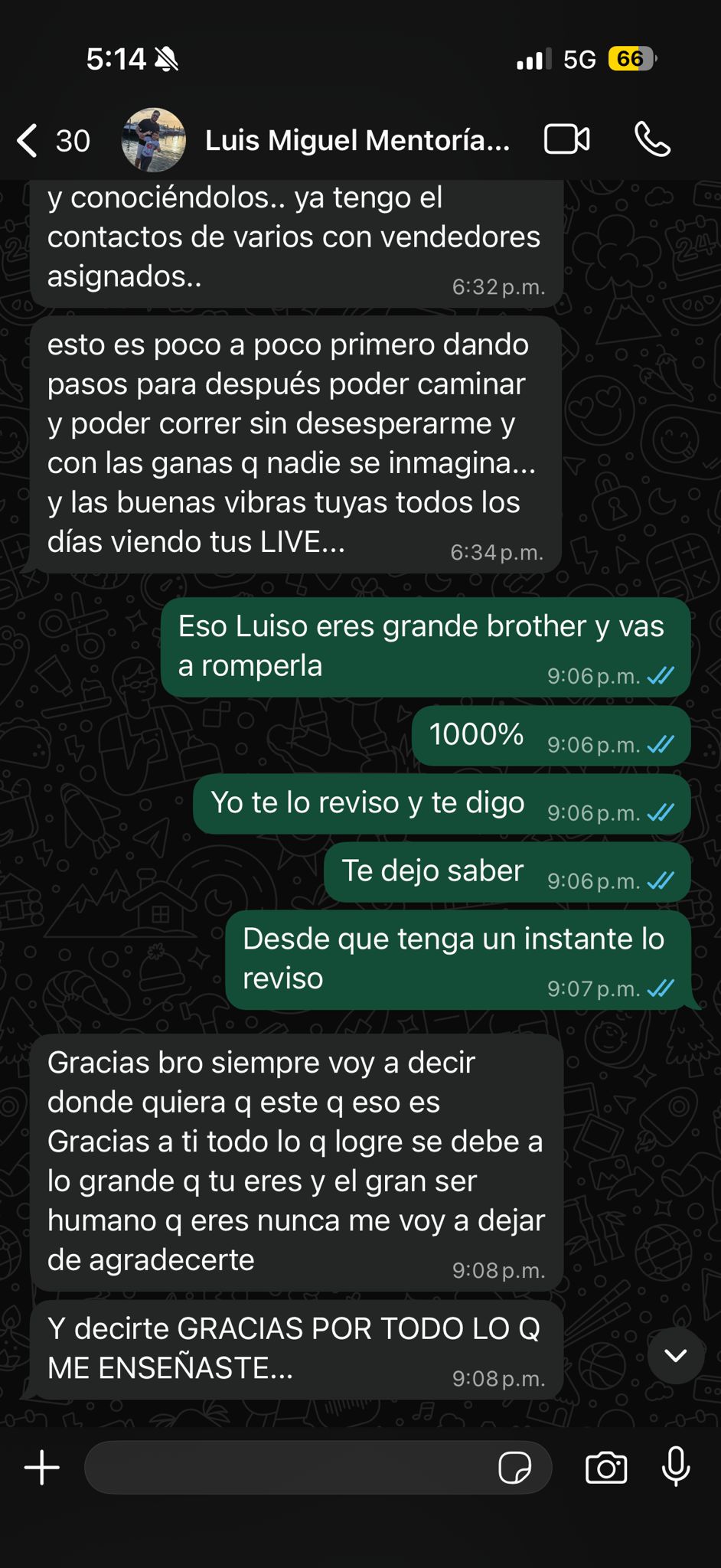Start a video call with Luis Miguel
Viewport: 721px width, 1568px height.
(566, 140)
